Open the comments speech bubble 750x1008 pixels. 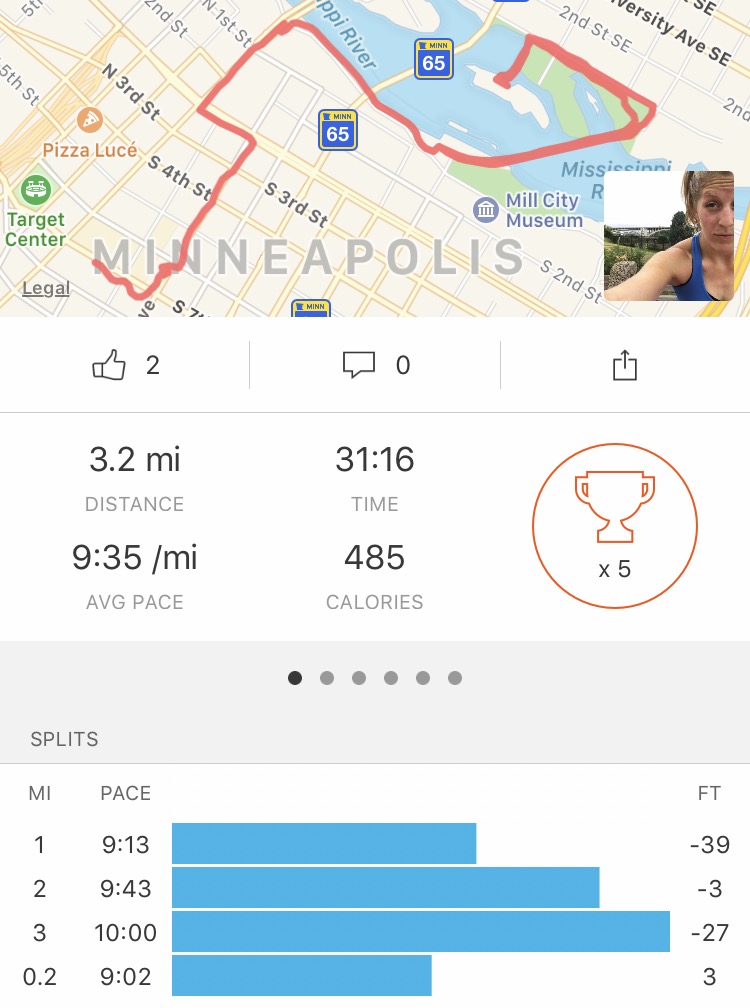pos(359,365)
